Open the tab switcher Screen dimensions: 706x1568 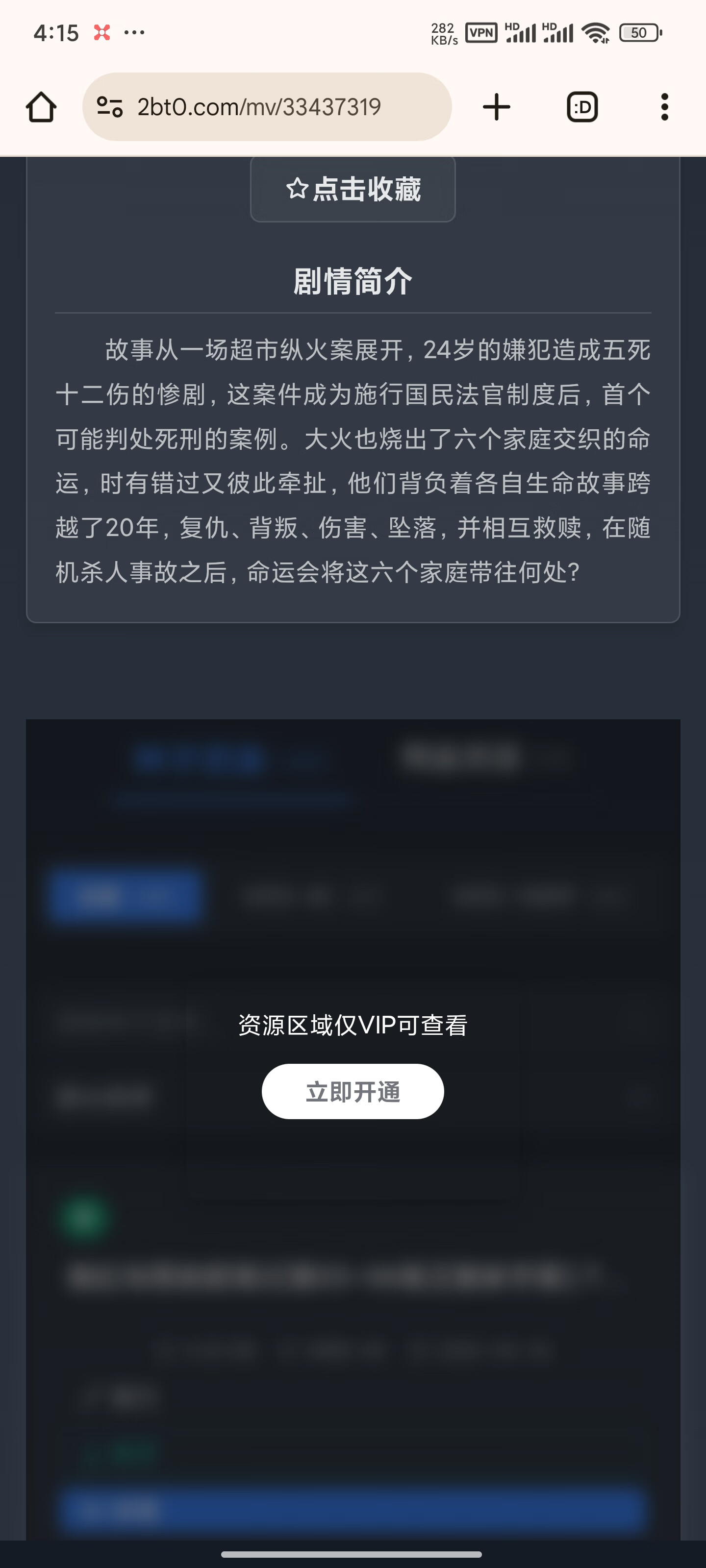(x=582, y=107)
